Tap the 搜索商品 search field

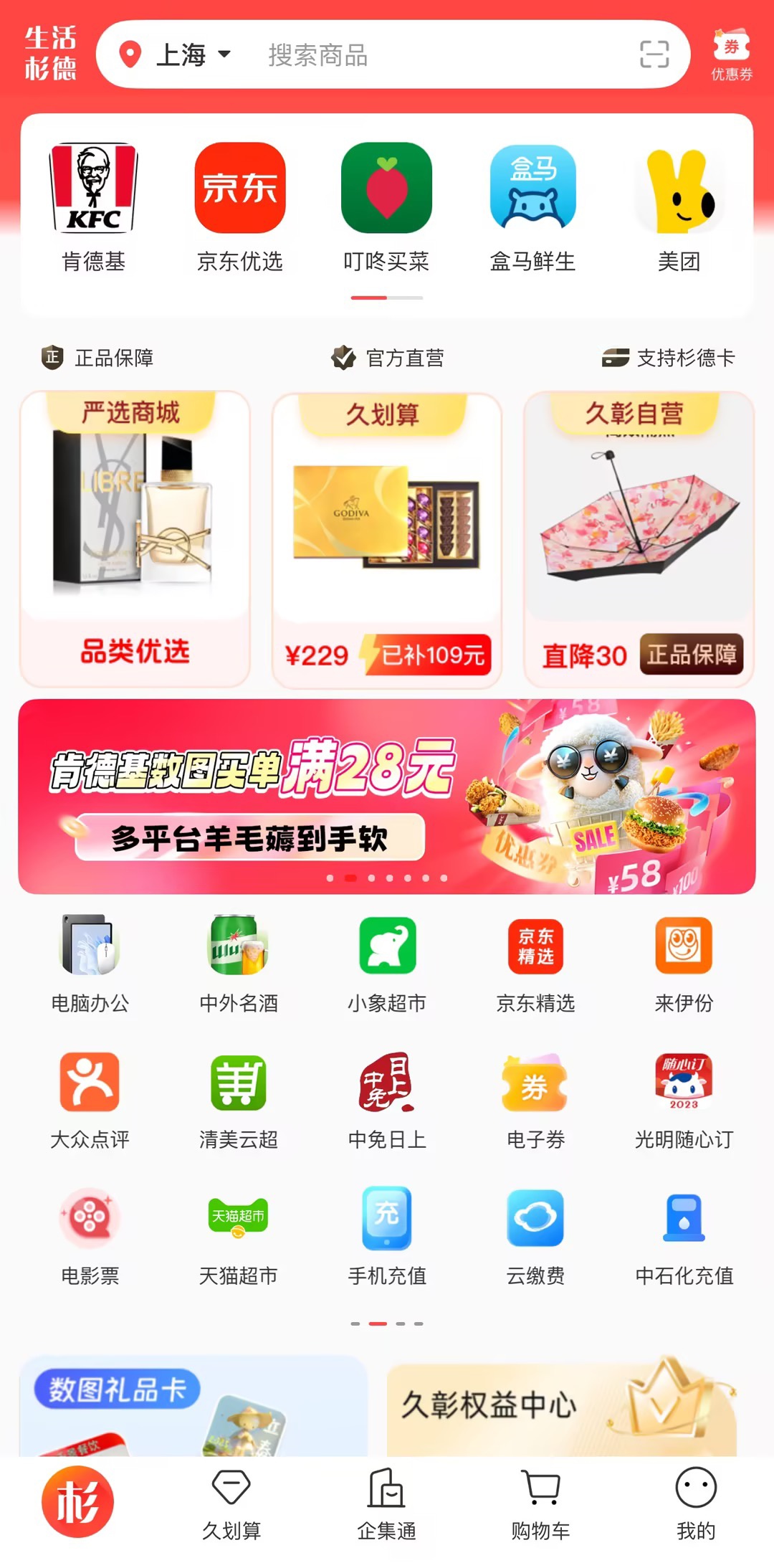click(430, 54)
